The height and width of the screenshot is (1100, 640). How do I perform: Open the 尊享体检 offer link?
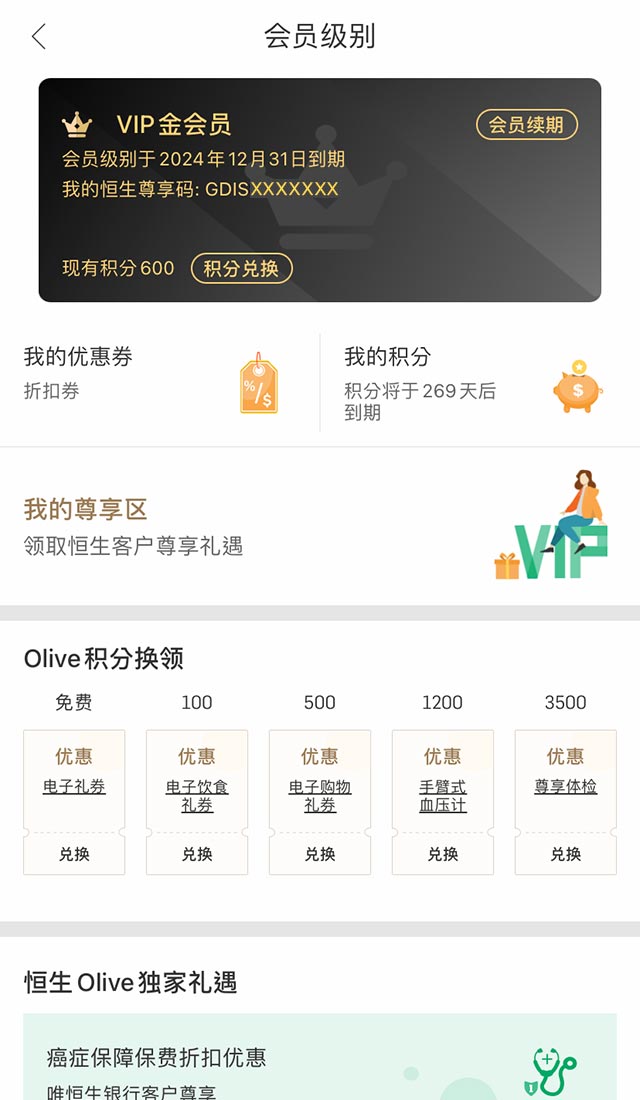coord(566,787)
